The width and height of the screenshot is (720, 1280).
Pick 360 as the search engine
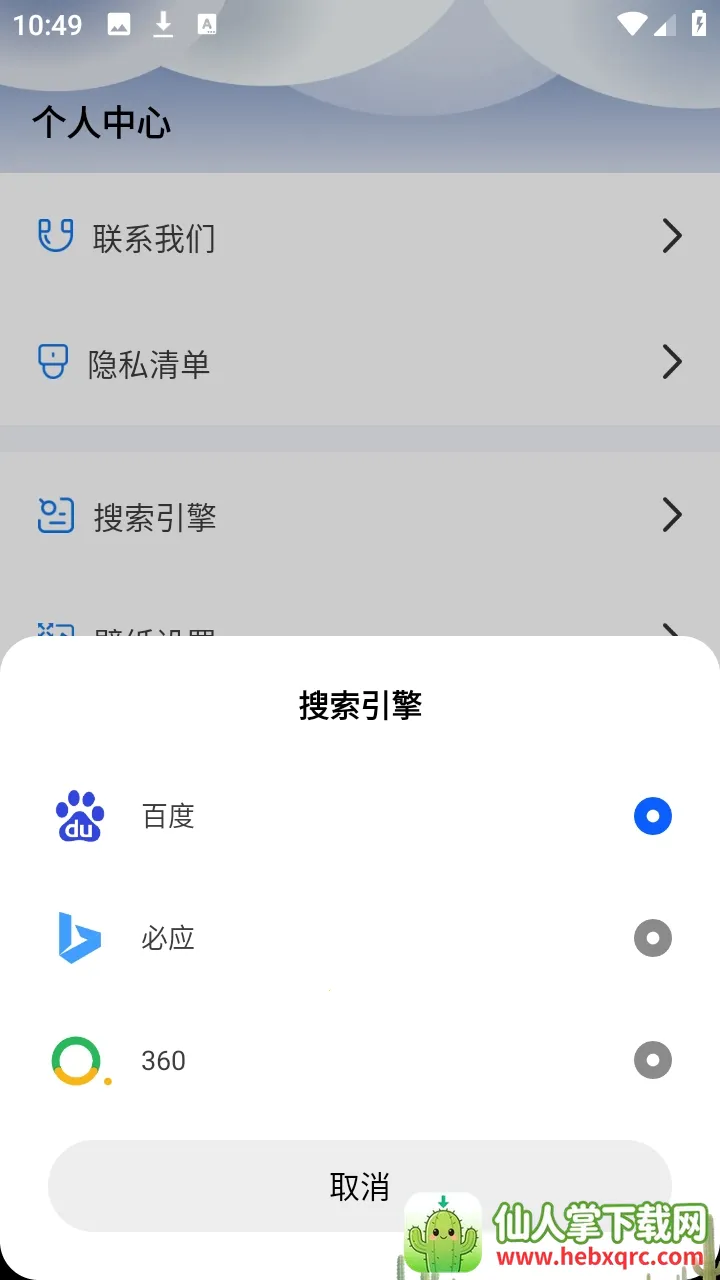[x=652, y=1060]
